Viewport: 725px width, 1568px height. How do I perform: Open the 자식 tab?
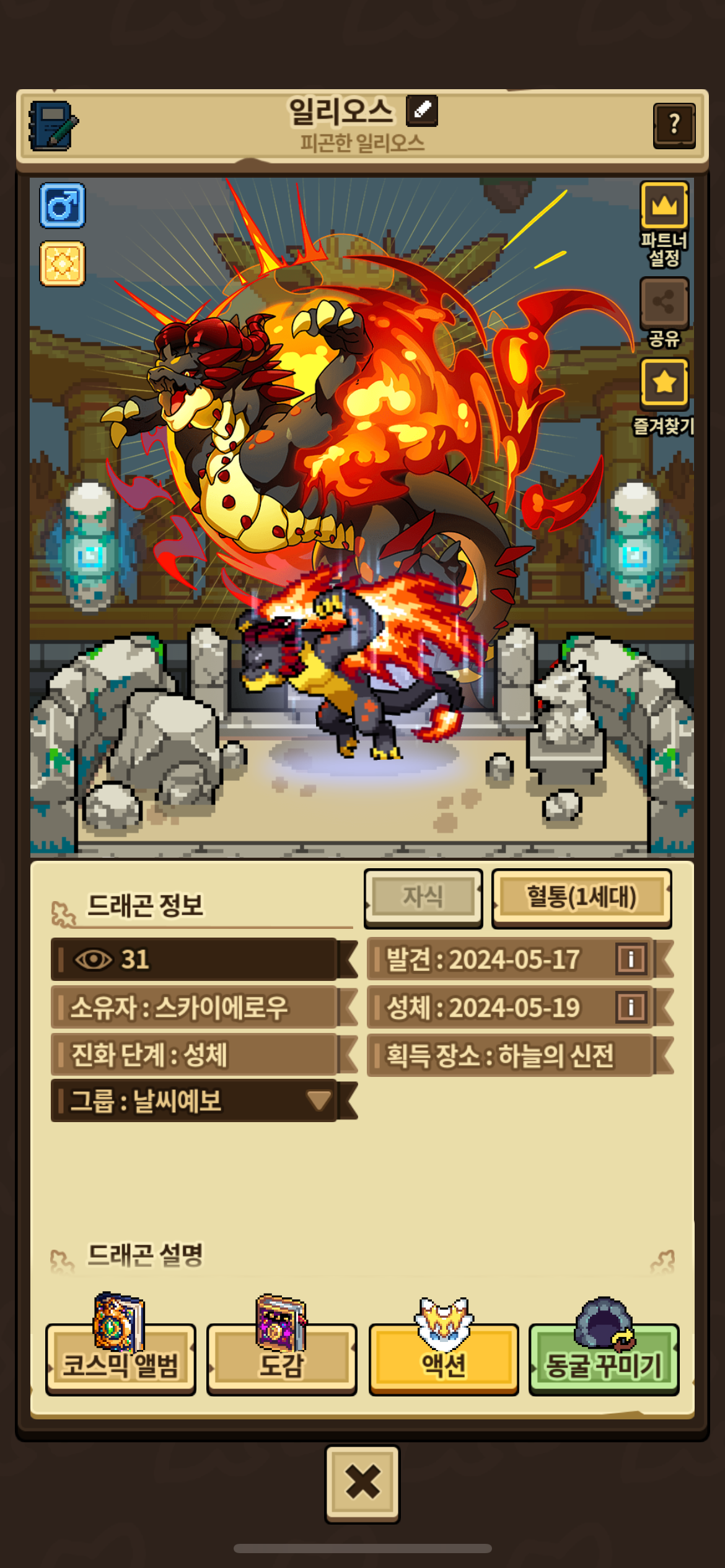coord(423,897)
